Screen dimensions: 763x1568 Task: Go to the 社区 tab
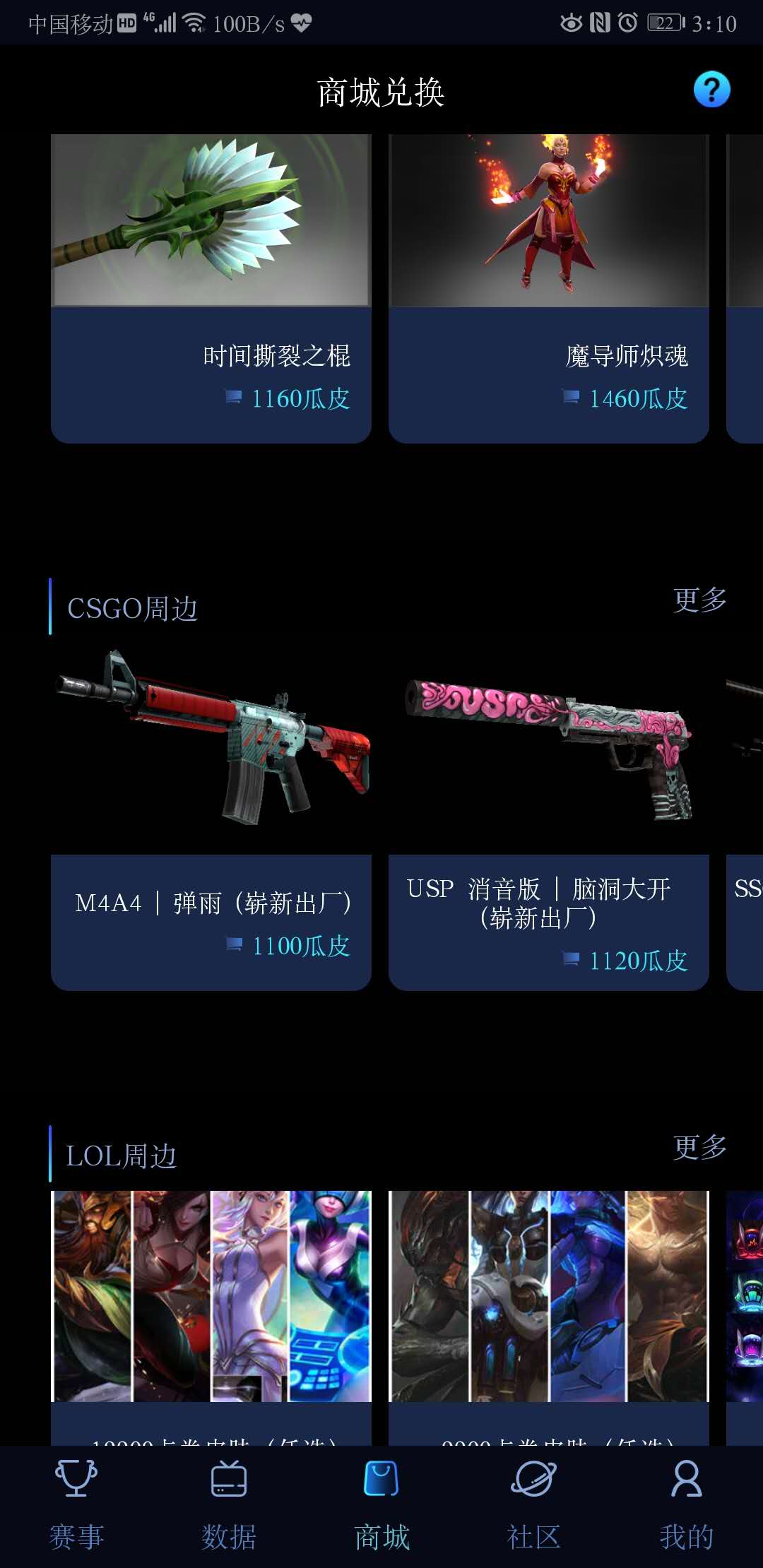pos(534,1504)
